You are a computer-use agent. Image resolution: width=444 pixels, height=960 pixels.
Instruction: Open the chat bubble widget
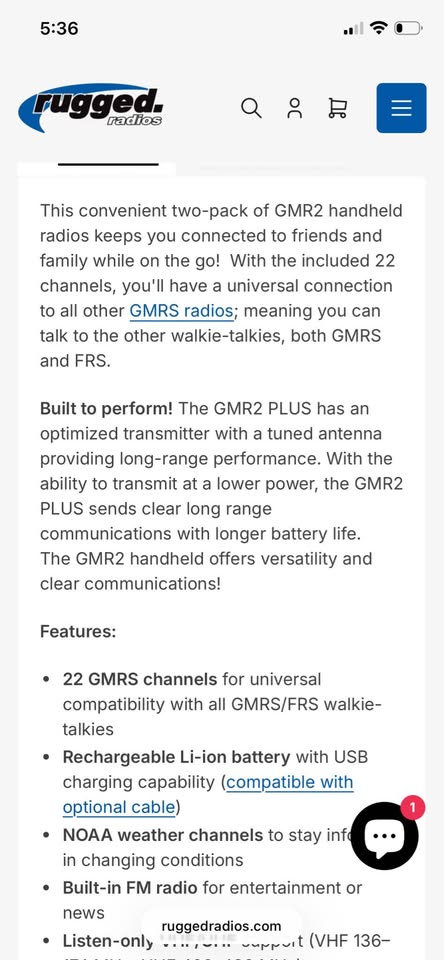385,836
